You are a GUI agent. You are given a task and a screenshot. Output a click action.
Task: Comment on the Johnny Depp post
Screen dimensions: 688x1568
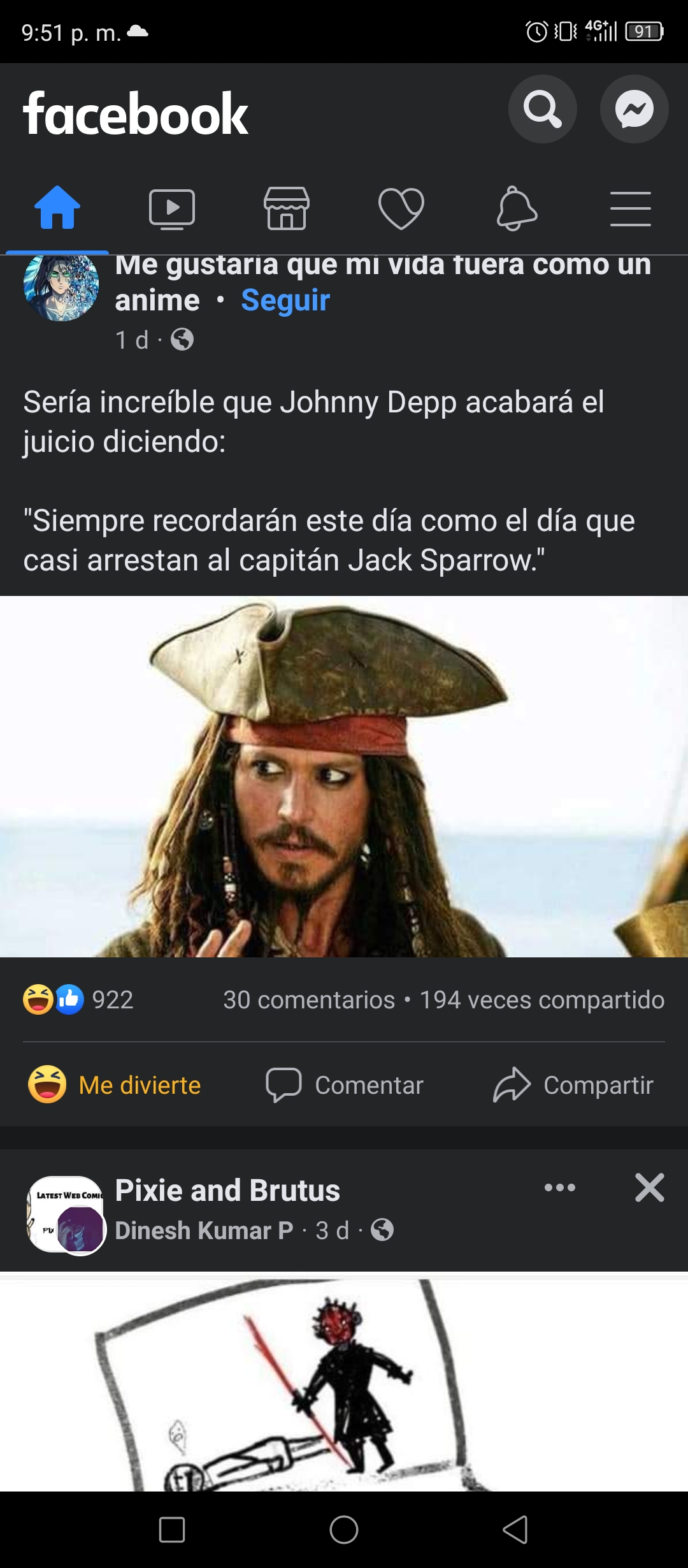(345, 1084)
